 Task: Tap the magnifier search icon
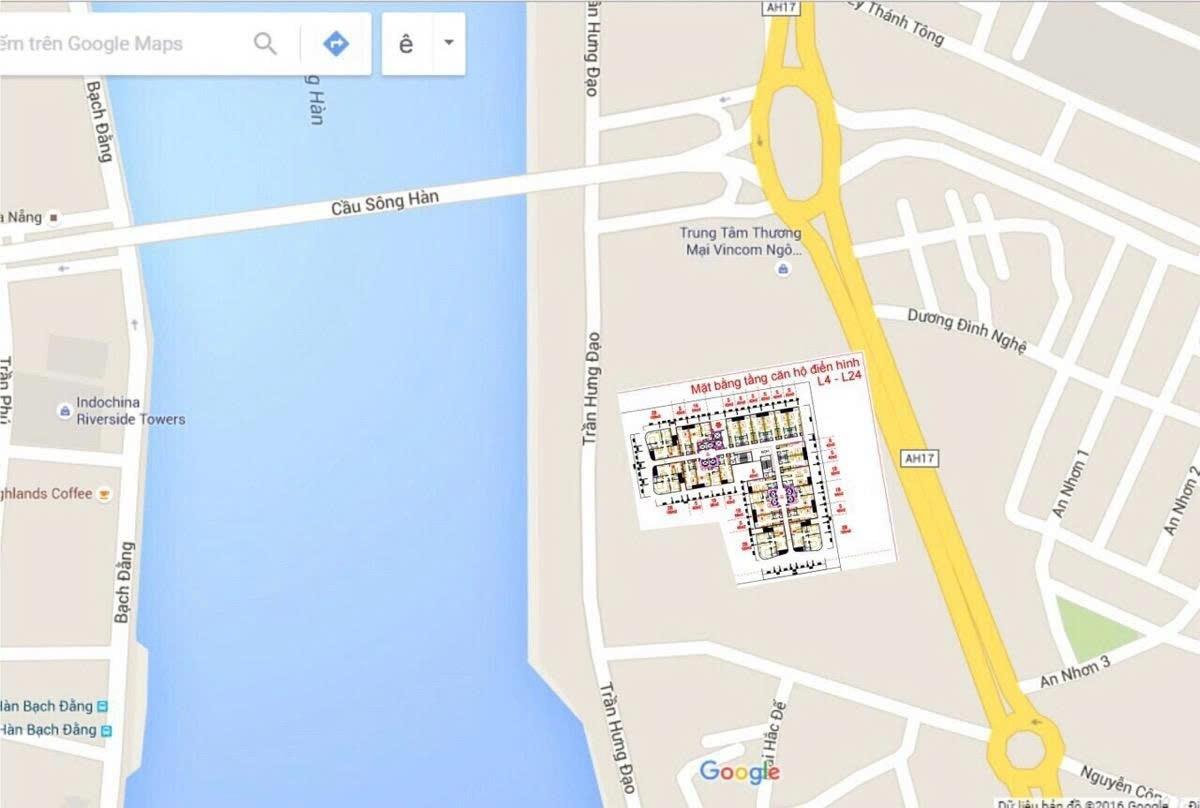click(265, 44)
